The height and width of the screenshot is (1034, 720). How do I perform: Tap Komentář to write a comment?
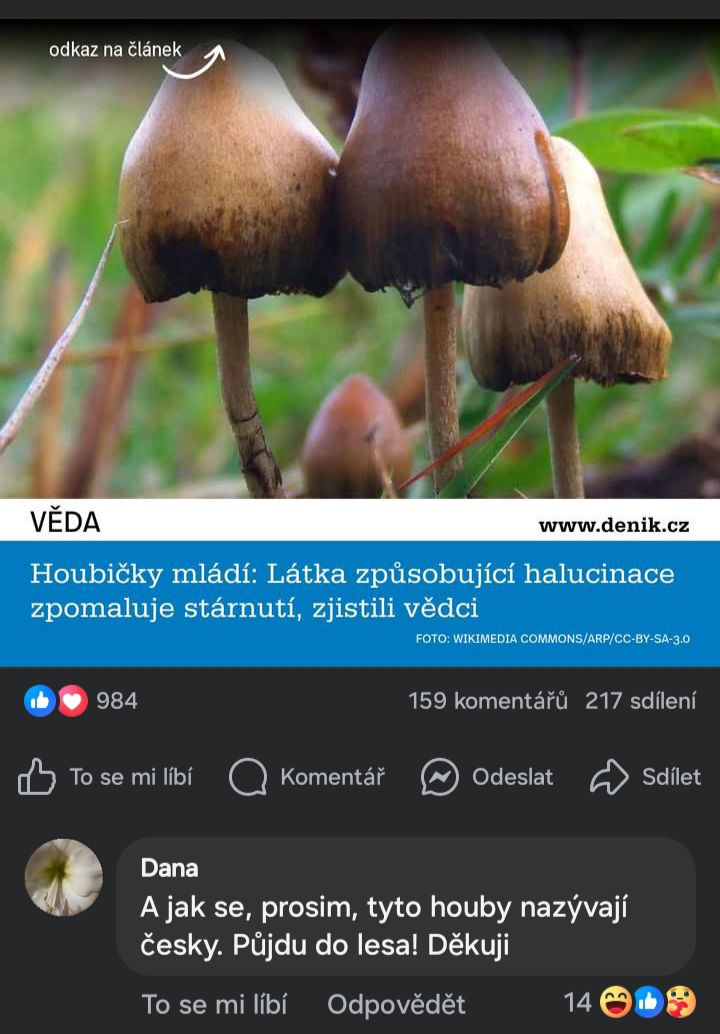(x=307, y=777)
